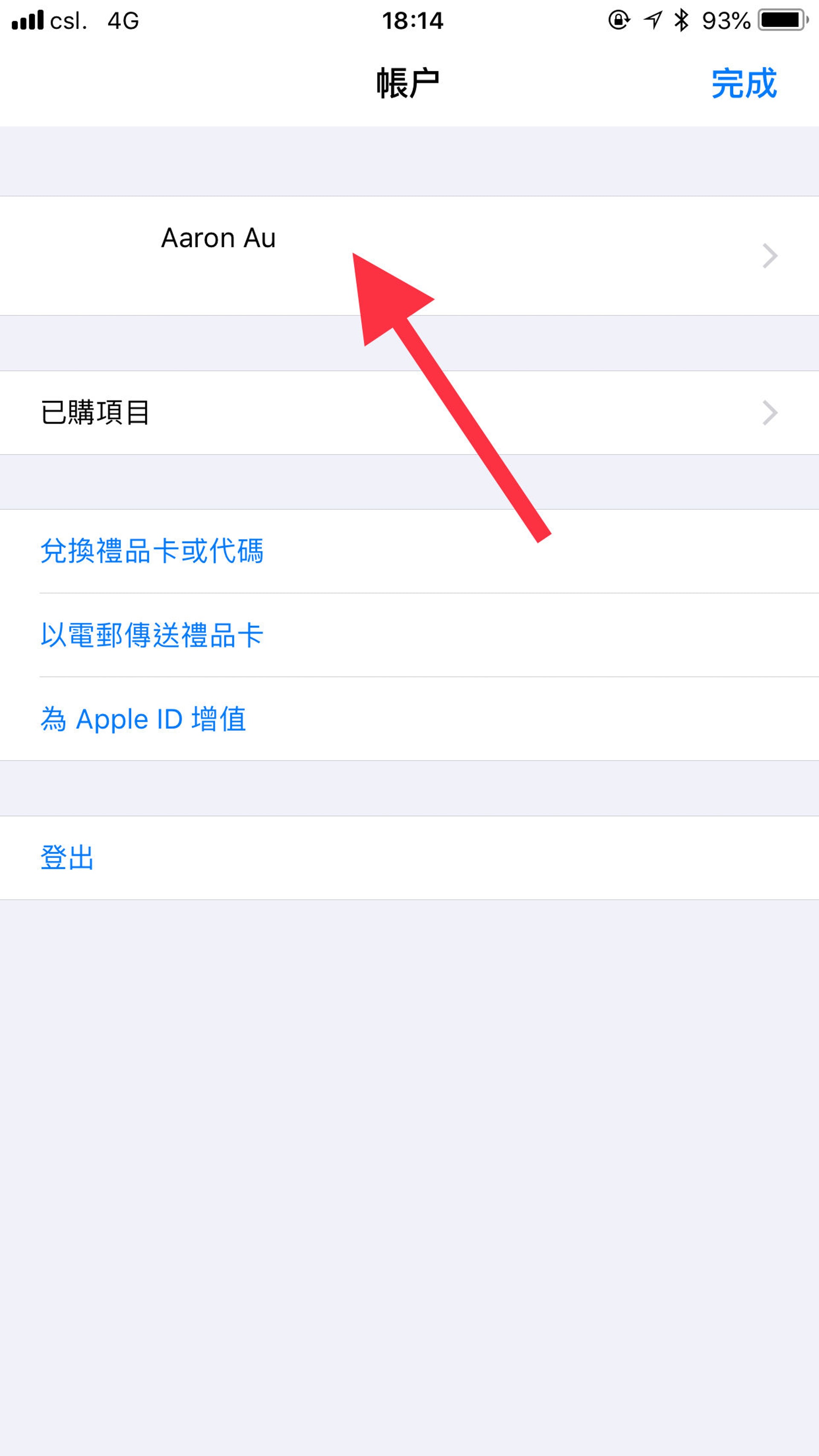Screen dimensions: 819x1456
Task: Tap 登出 to sign out
Action: (67, 857)
